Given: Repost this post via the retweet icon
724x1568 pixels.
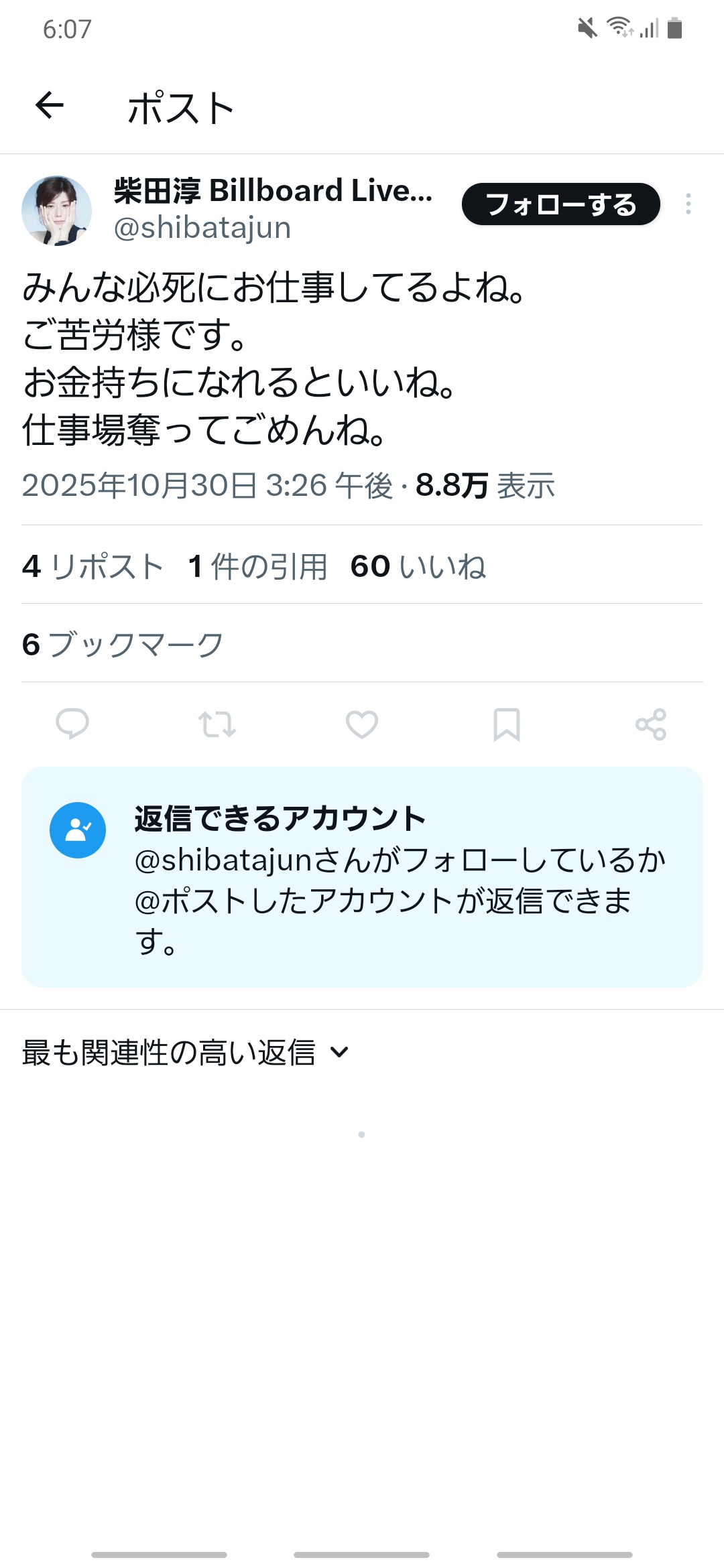Looking at the screenshot, I should 217,724.
